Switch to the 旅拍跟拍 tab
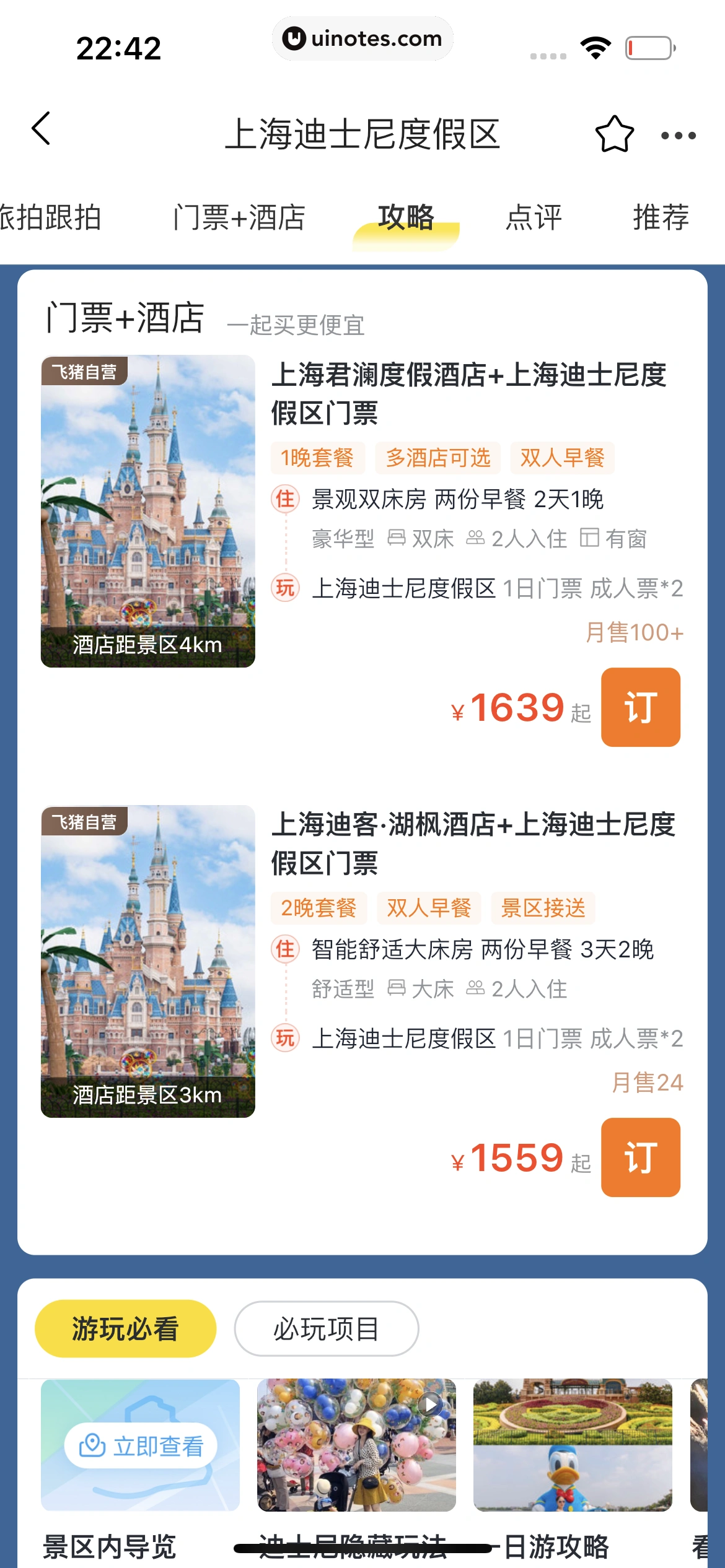Image resolution: width=725 pixels, height=1568 pixels. coord(51,217)
